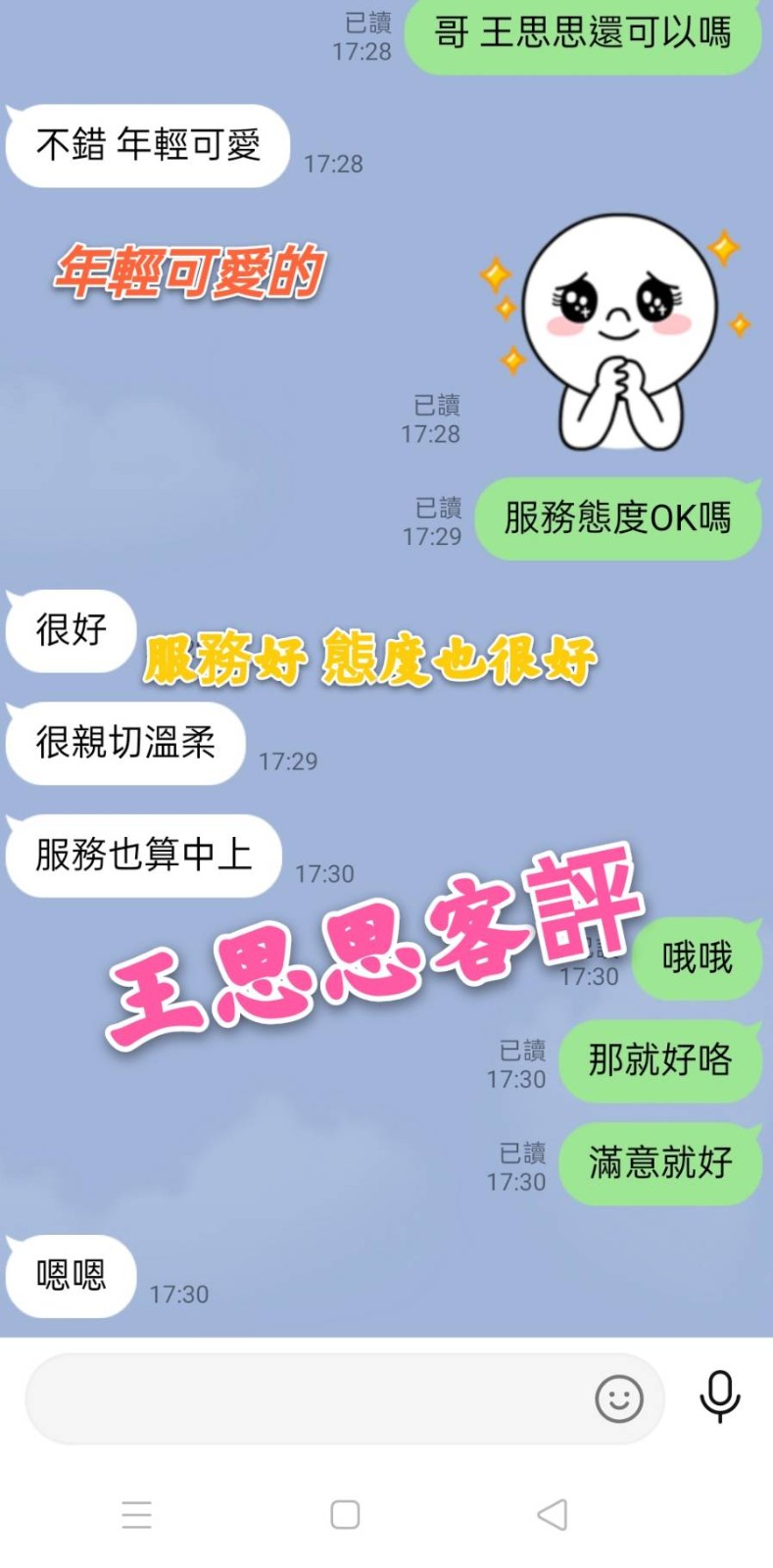Open the emoji and sticker picker
The width and height of the screenshot is (773, 1568).
point(619,1398)
